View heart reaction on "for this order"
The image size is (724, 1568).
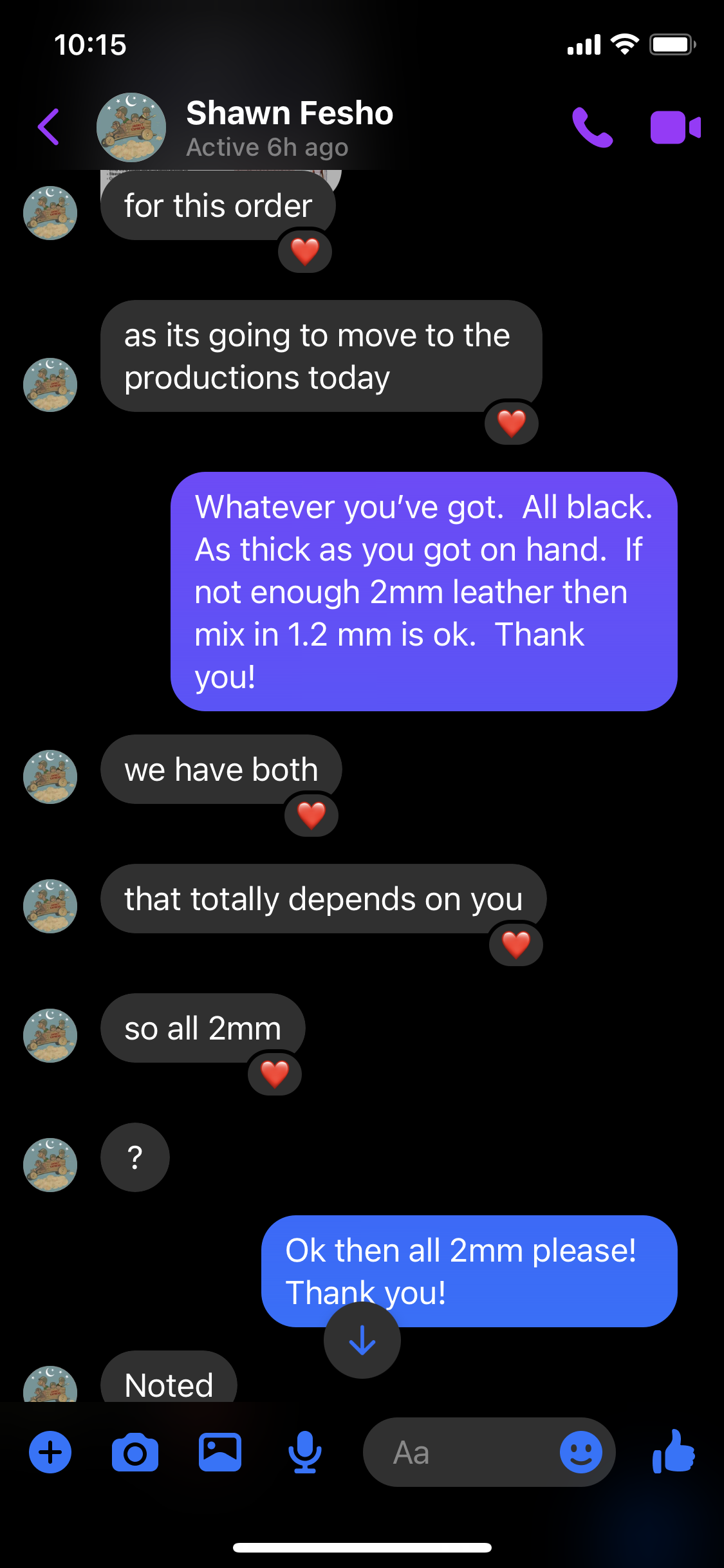(305, 251)
